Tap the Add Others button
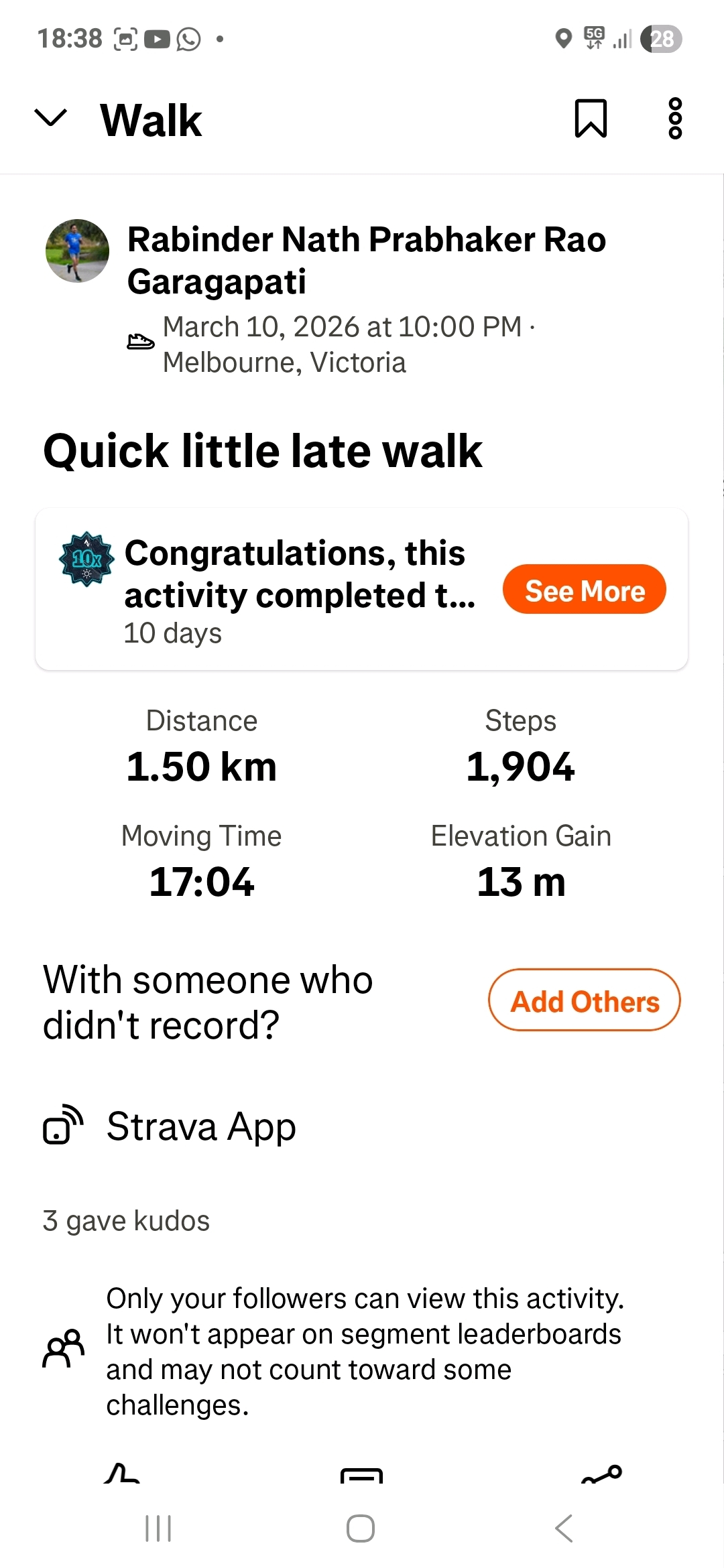The width and height of the screenshot is (724, 1568). coord(584,1000)
